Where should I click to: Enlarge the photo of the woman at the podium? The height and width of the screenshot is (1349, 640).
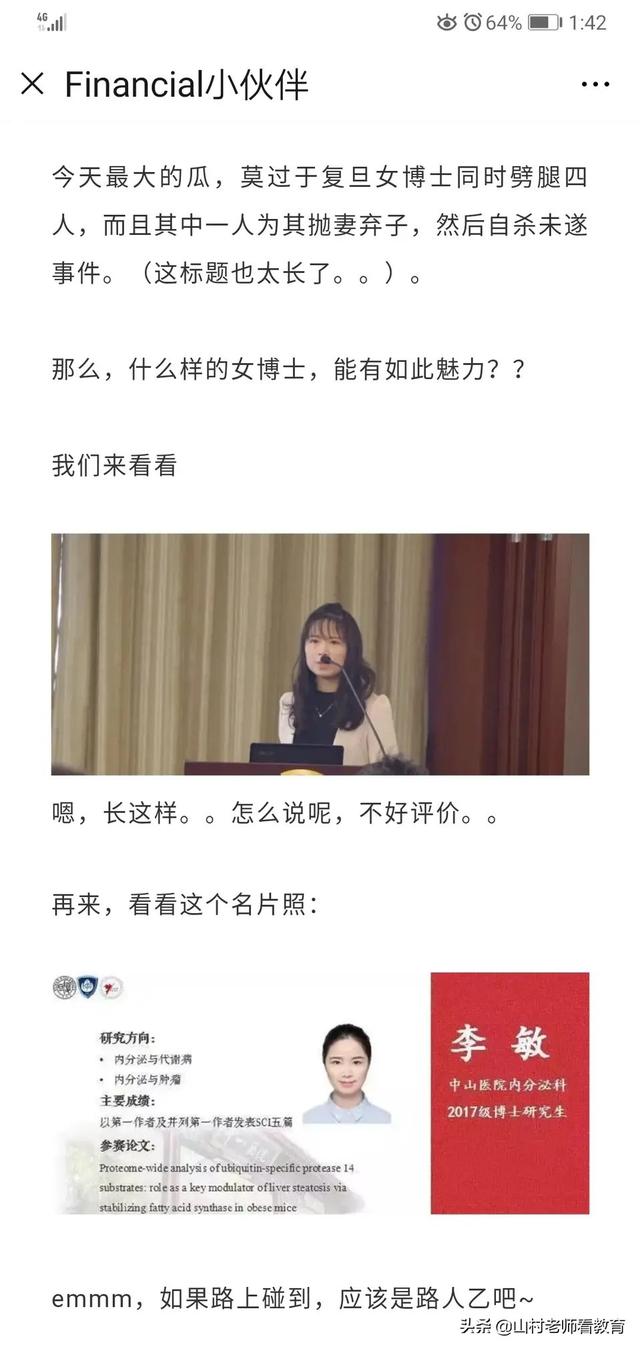tap(320, 654)
